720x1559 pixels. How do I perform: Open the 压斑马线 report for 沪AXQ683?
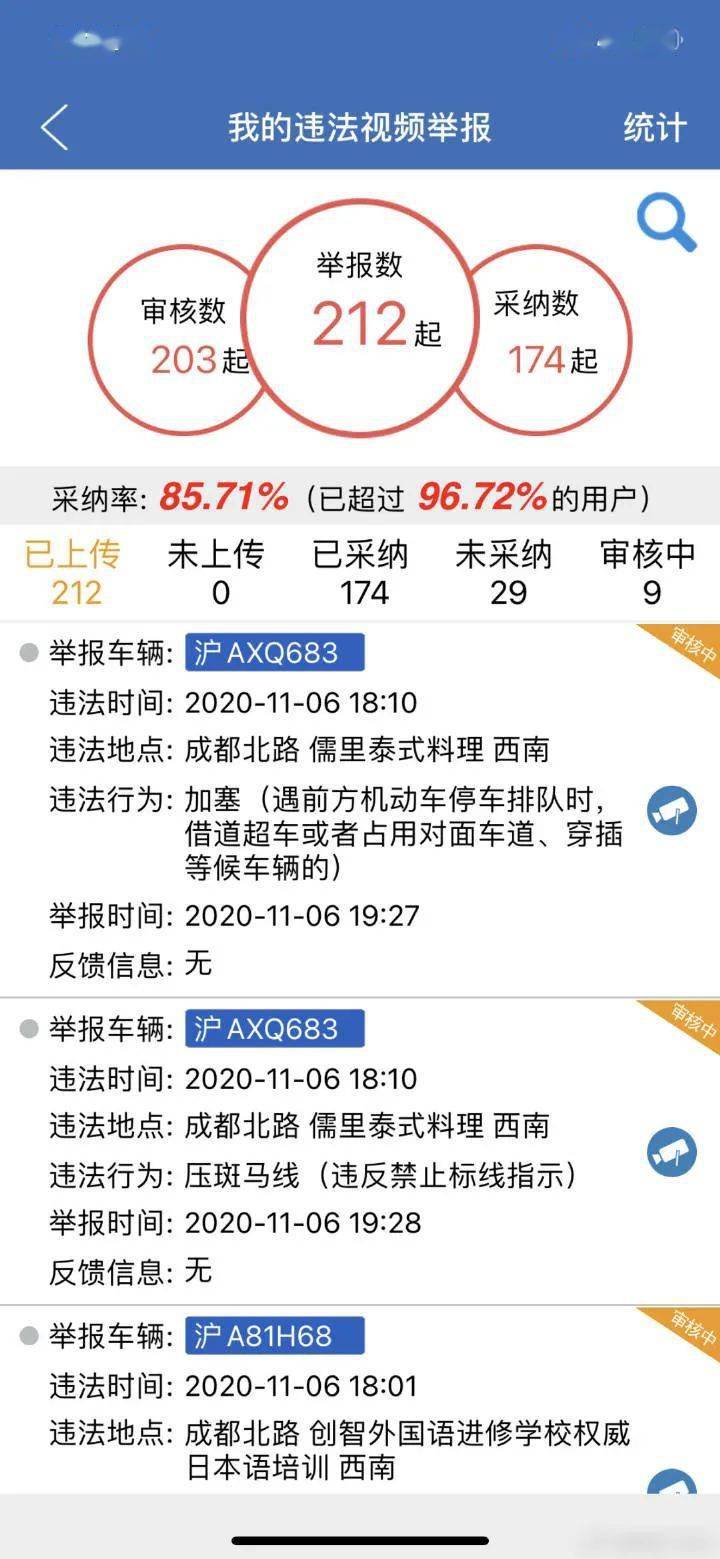tap(330, 1150)
